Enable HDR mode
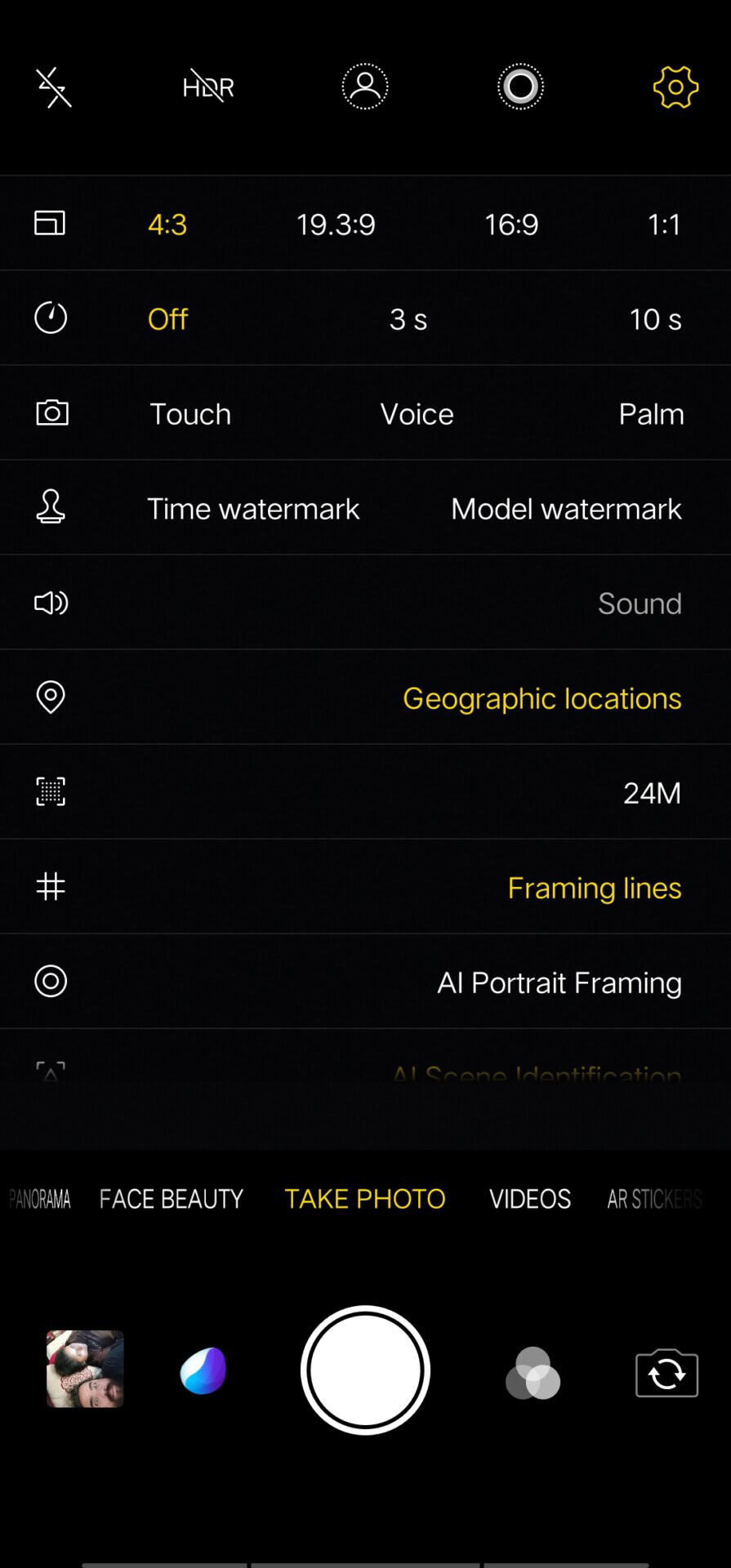Screen dimensions: 731x1568 [x=208, y=87]
